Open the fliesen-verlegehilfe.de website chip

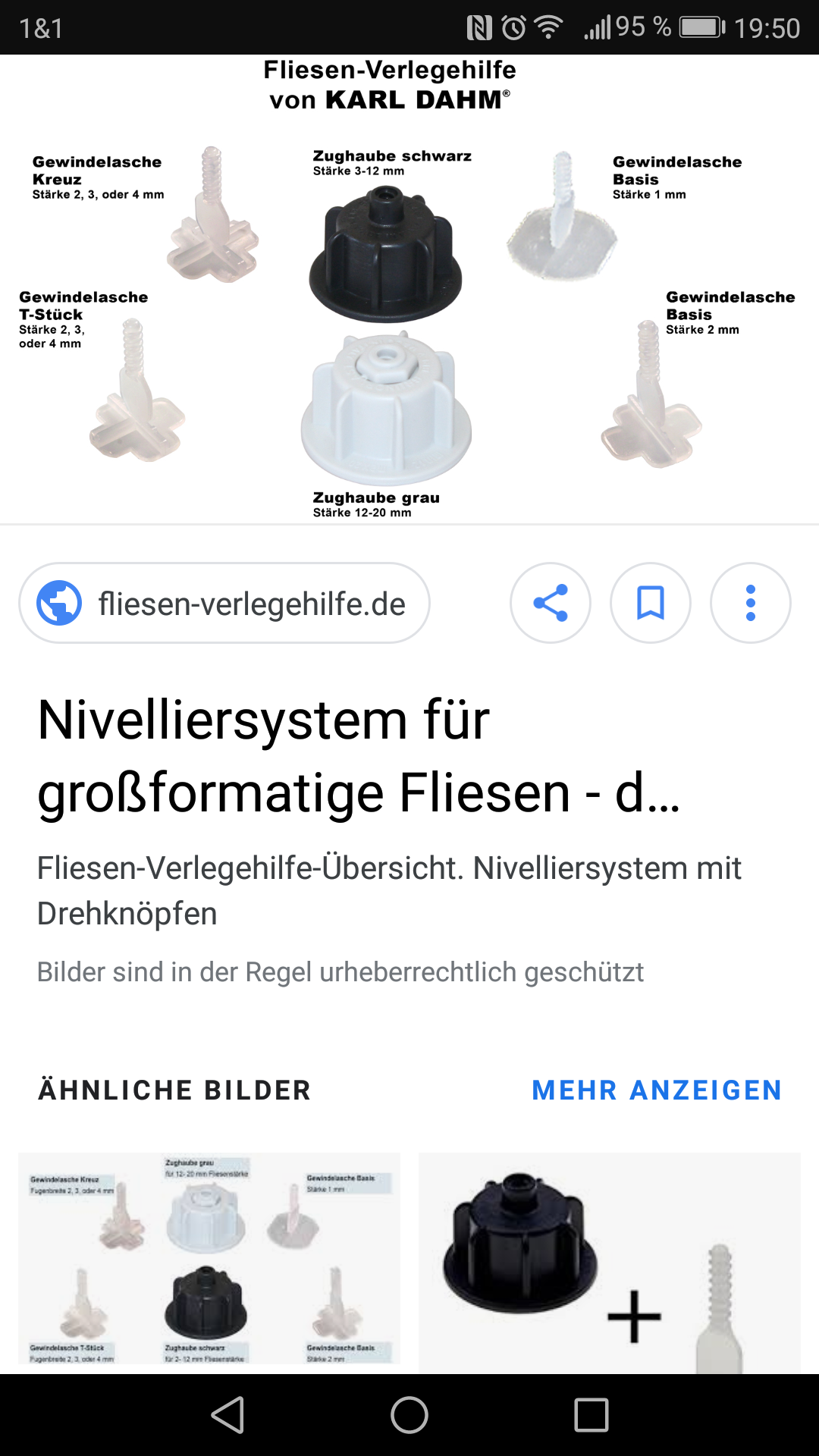click(x=224, y=604)
